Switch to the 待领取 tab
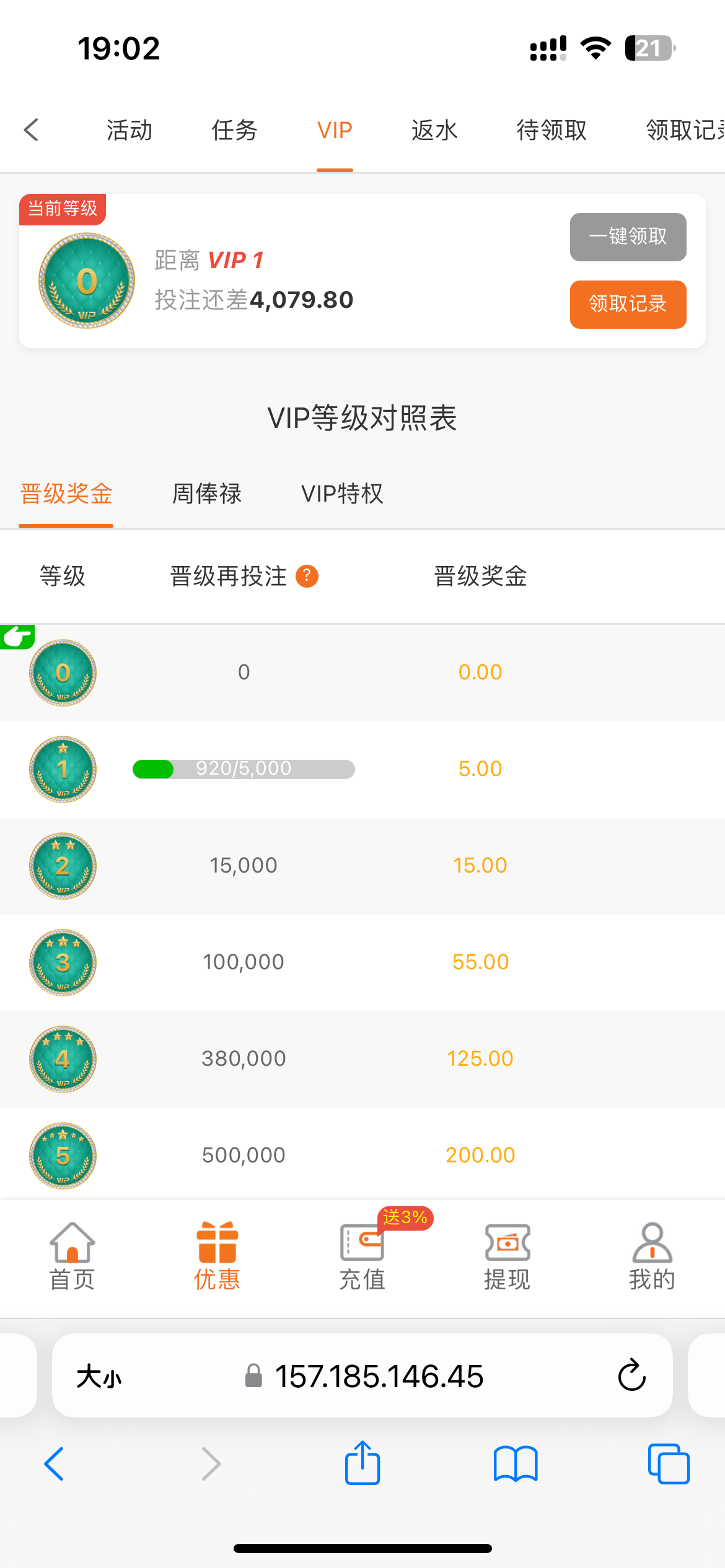The height and width of the screenshot is (1568, 725). (x=551, y=130)
